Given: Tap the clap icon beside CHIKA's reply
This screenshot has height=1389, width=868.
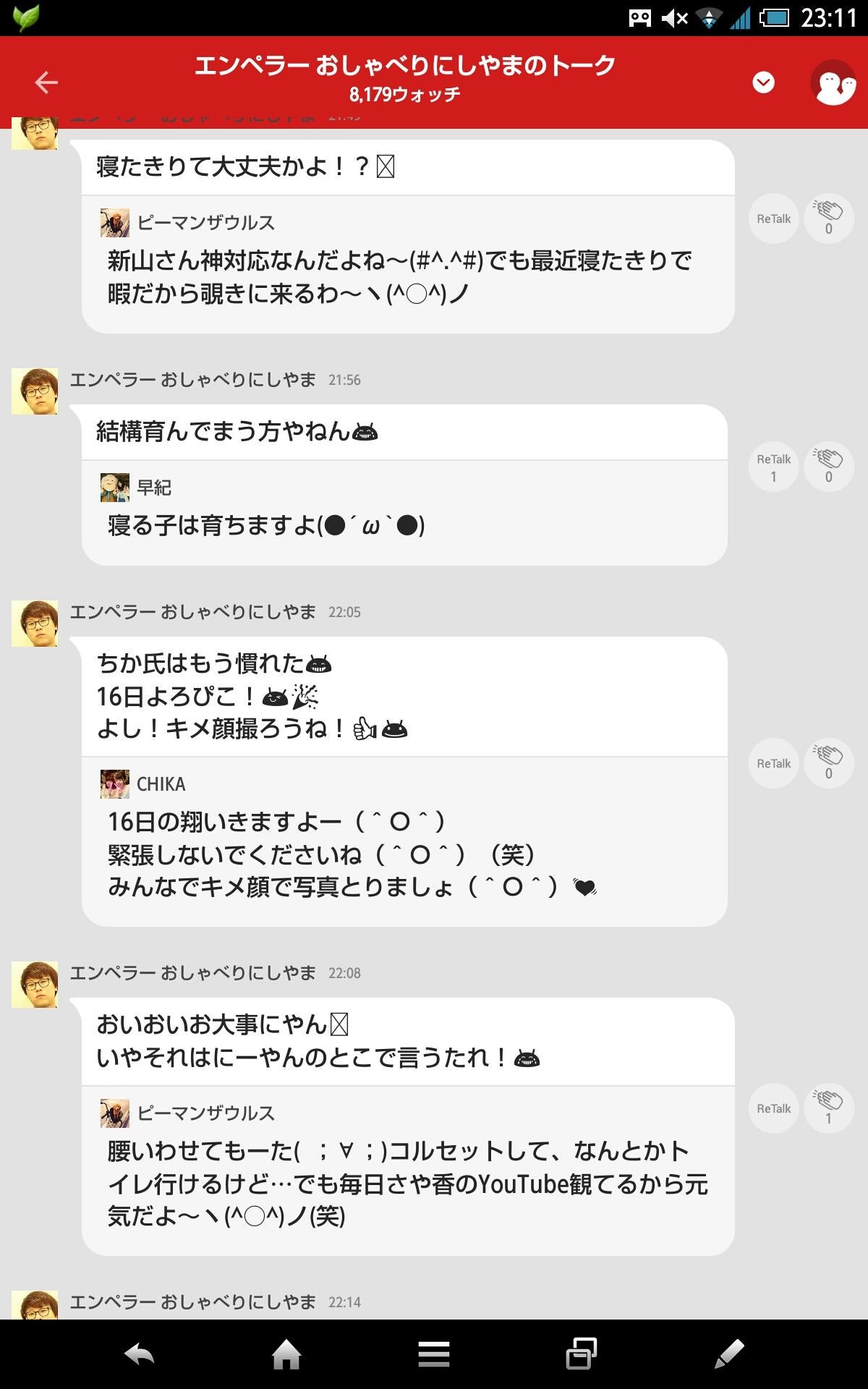Looking at the screenshot, I should click(829, 763).
